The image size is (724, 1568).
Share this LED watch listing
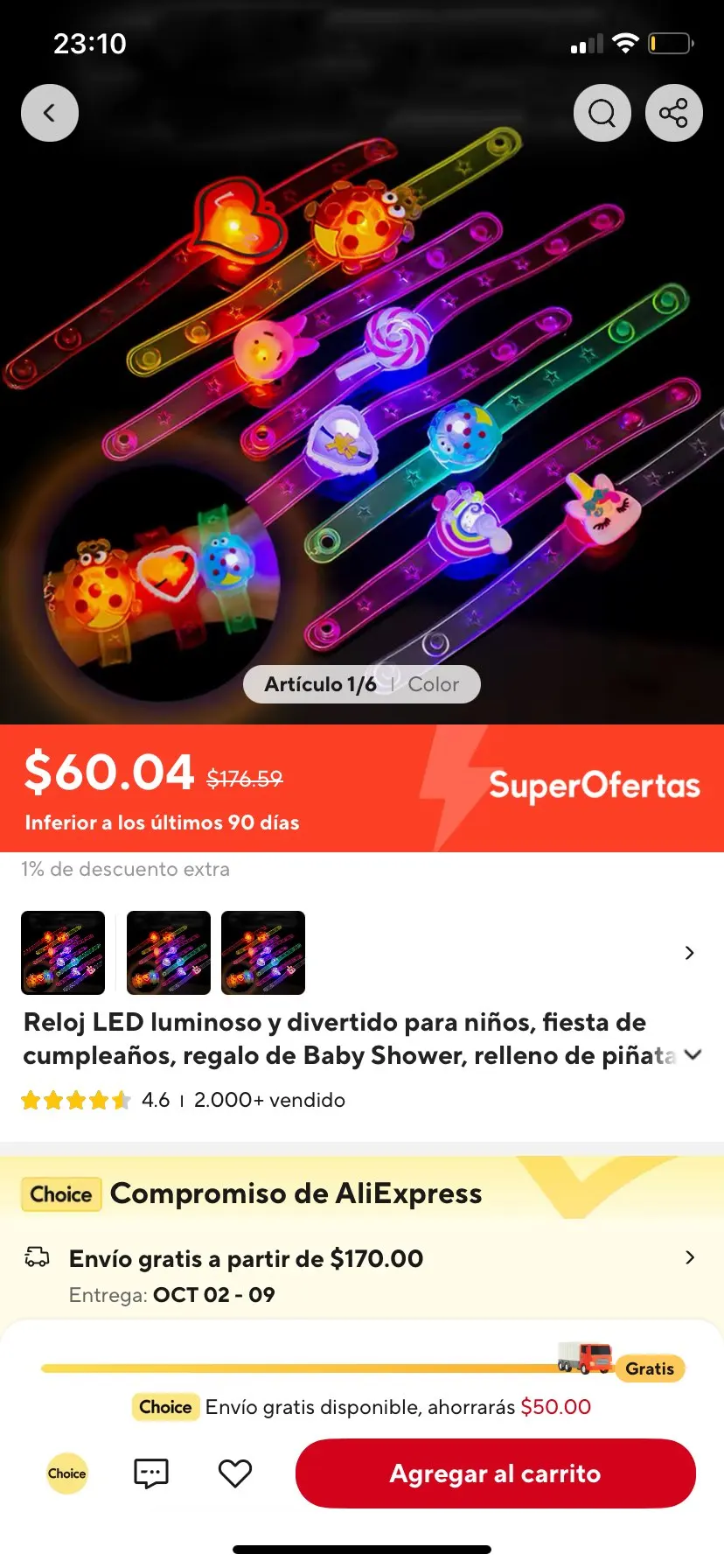pyautogui.click(x=673, y=113)
